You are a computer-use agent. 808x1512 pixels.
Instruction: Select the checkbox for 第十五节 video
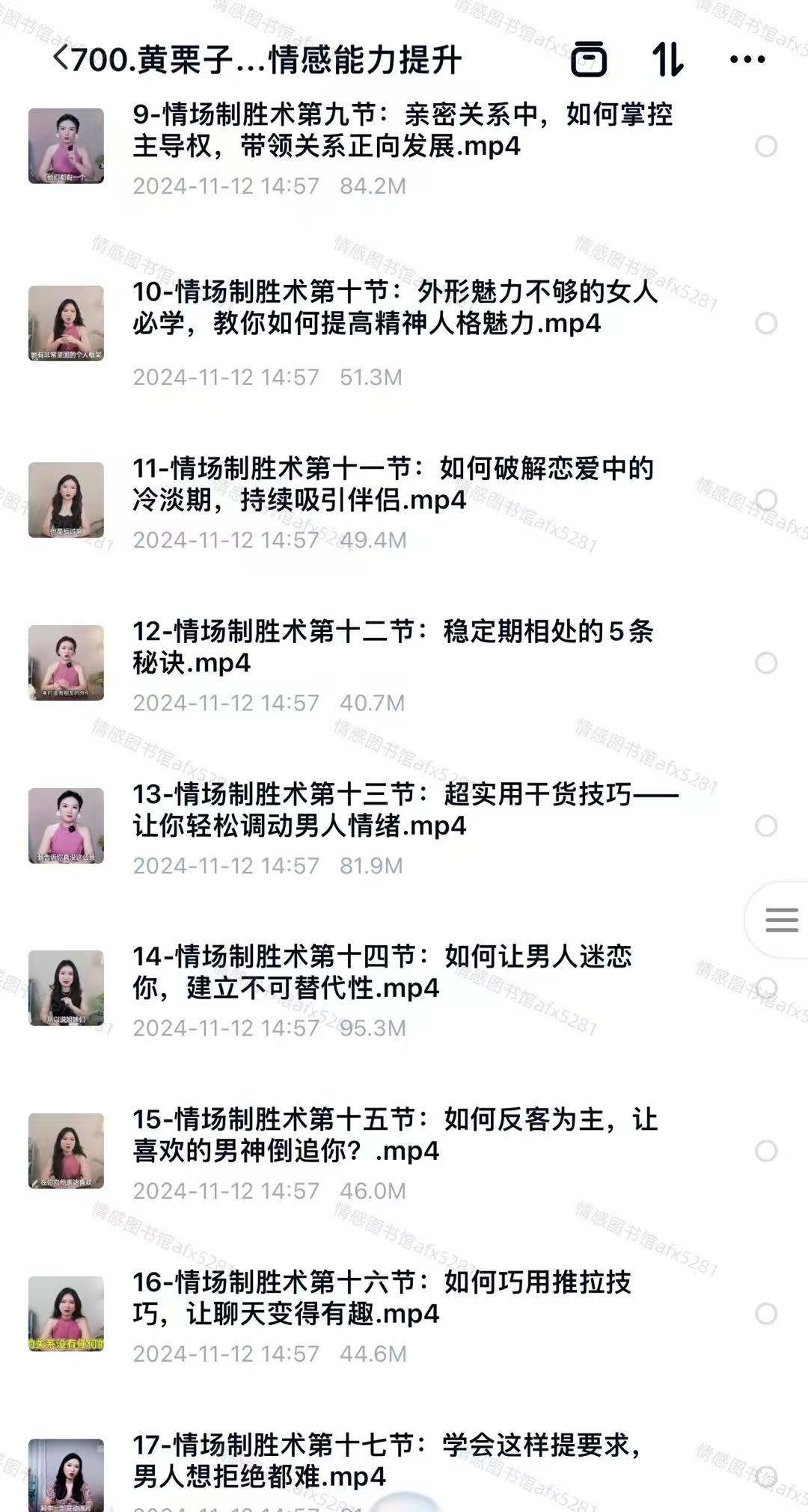point(766,1151)
